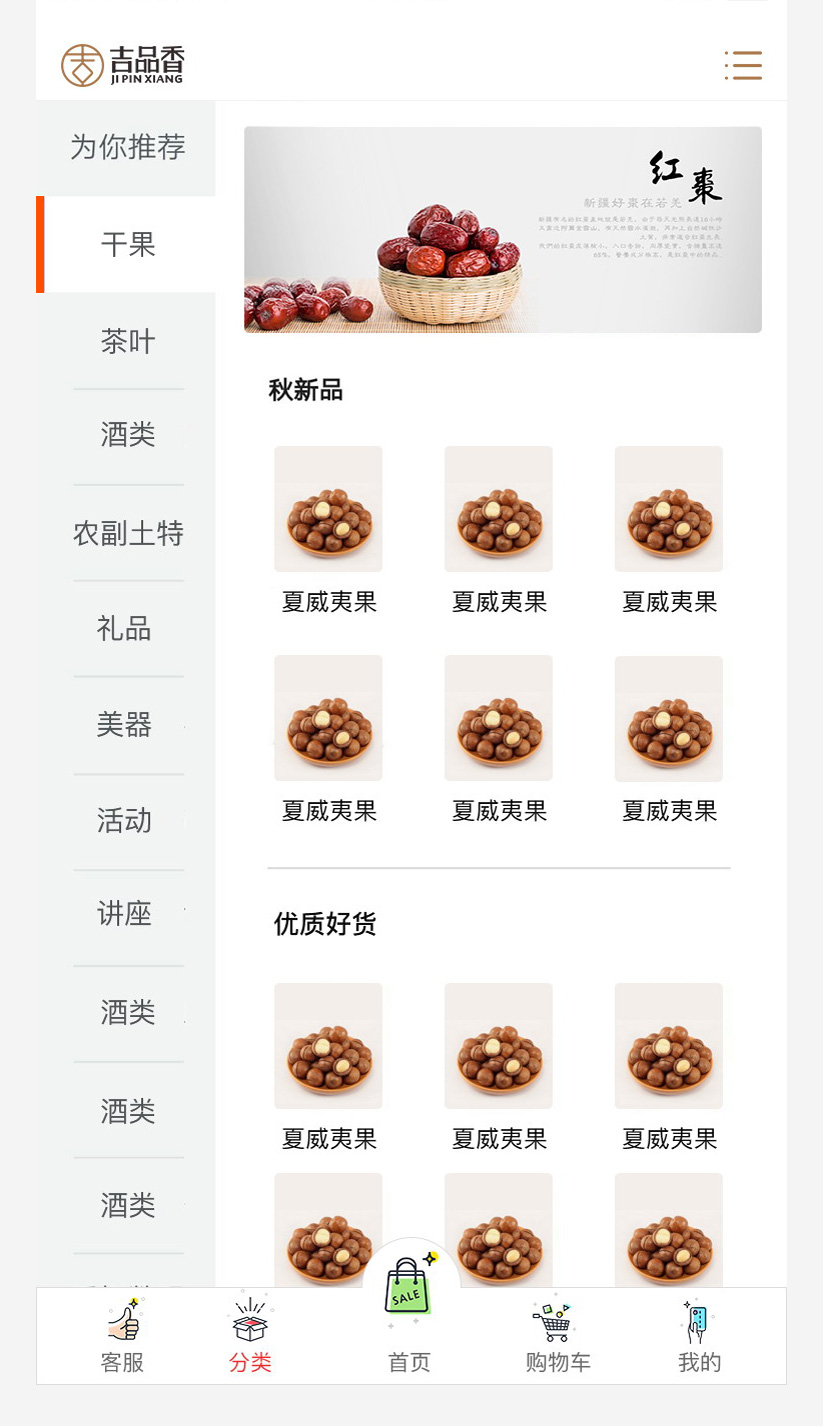Viewport: 823px width, 1426px height.
Task: Switch to the 茶叶 category tab
Action: pos(128,341)
